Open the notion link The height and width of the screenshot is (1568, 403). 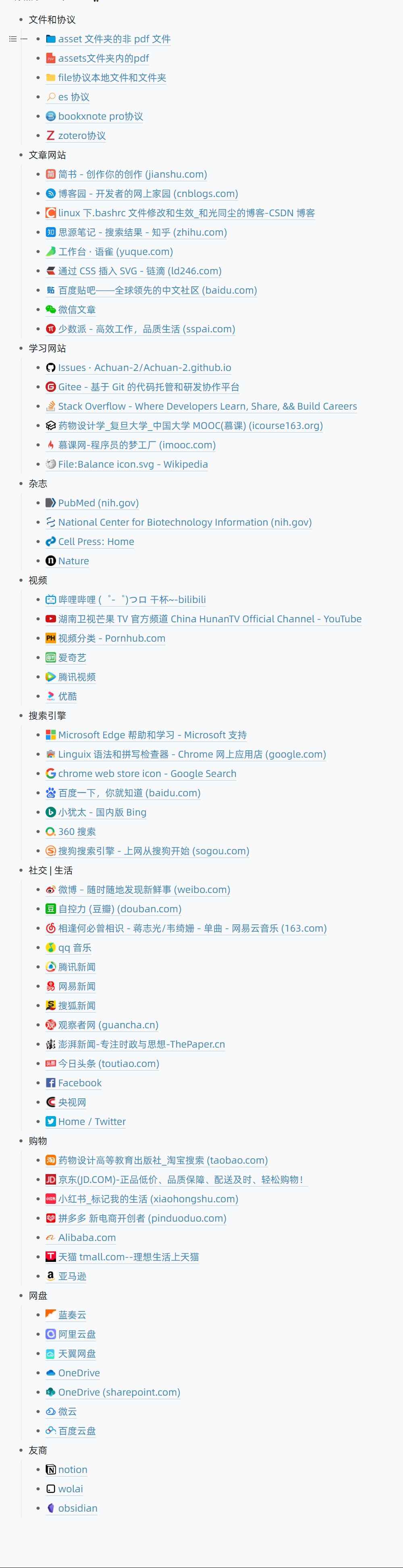click(73, 1469)
